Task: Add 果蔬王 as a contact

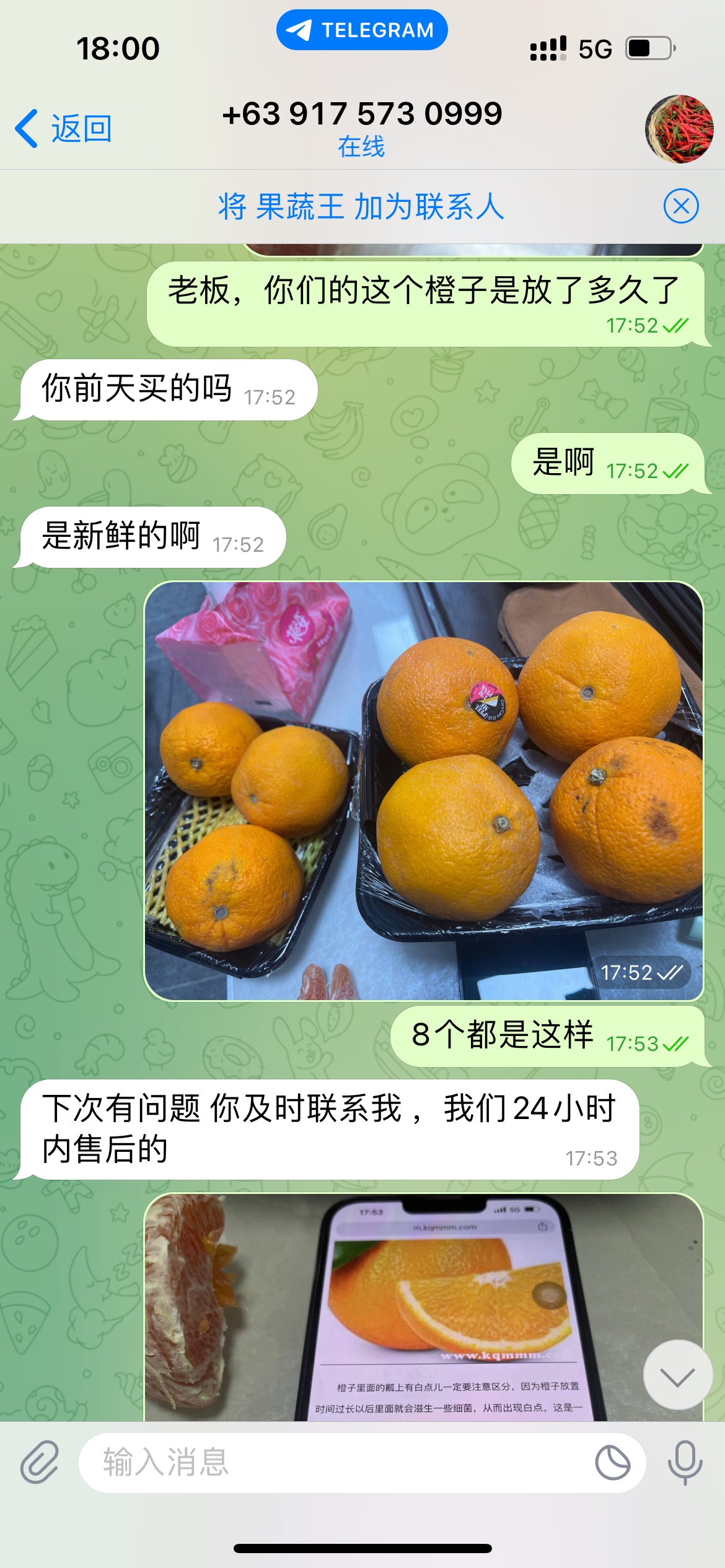Action: click(361, 206)
